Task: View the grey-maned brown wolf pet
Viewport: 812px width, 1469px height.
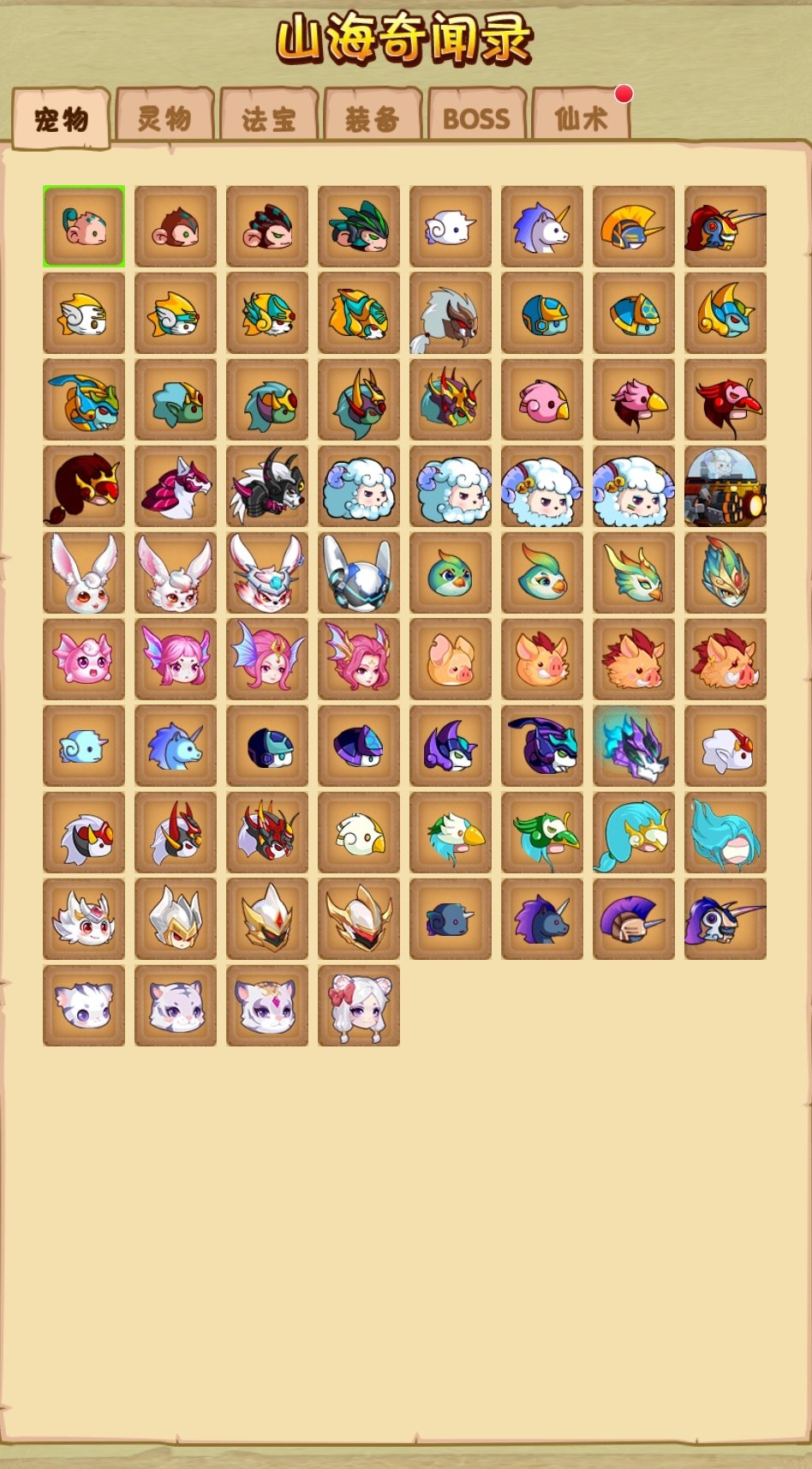Action: (450, 313)
